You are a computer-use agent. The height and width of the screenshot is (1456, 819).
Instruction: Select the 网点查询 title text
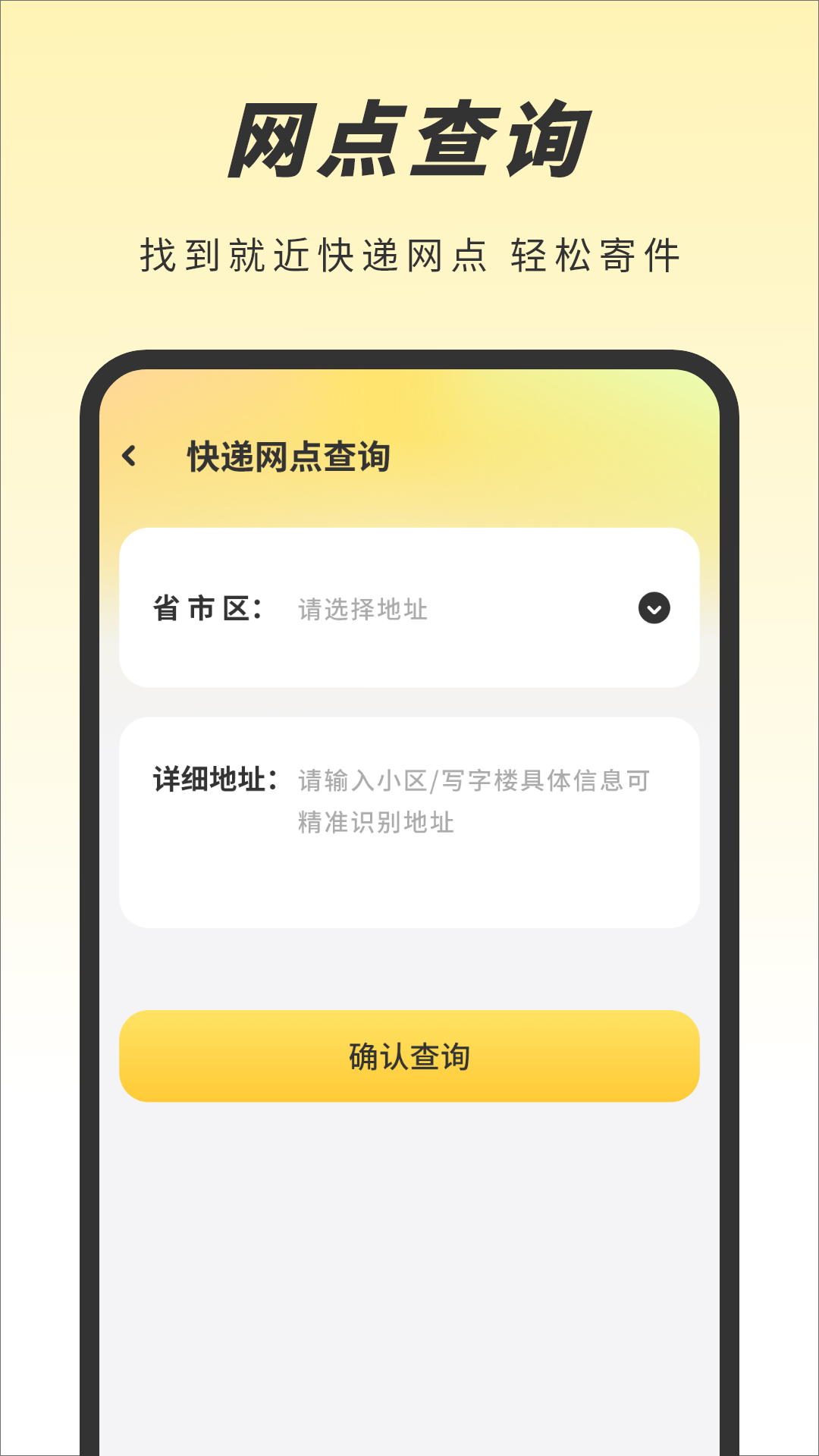click(409, 139)
